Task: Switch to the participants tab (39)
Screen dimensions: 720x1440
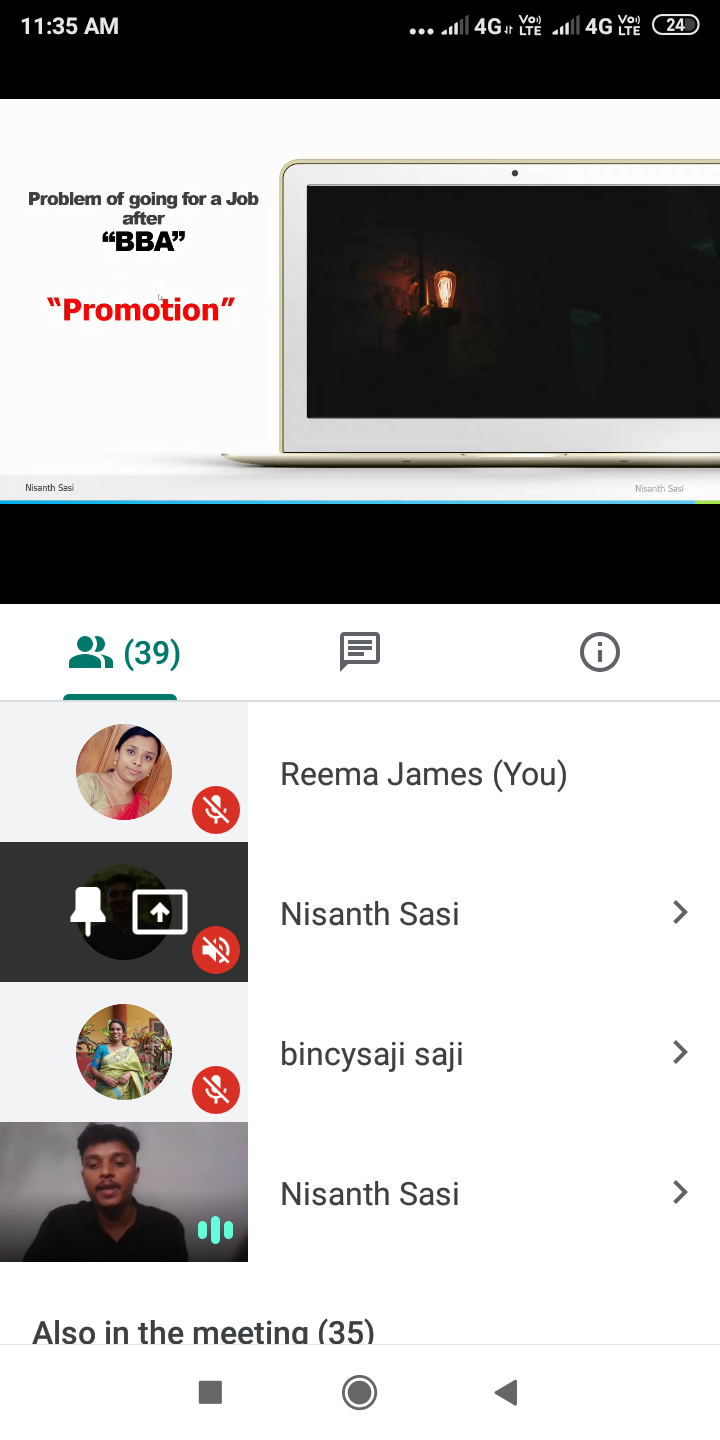Action: click(x=123, y=653)
